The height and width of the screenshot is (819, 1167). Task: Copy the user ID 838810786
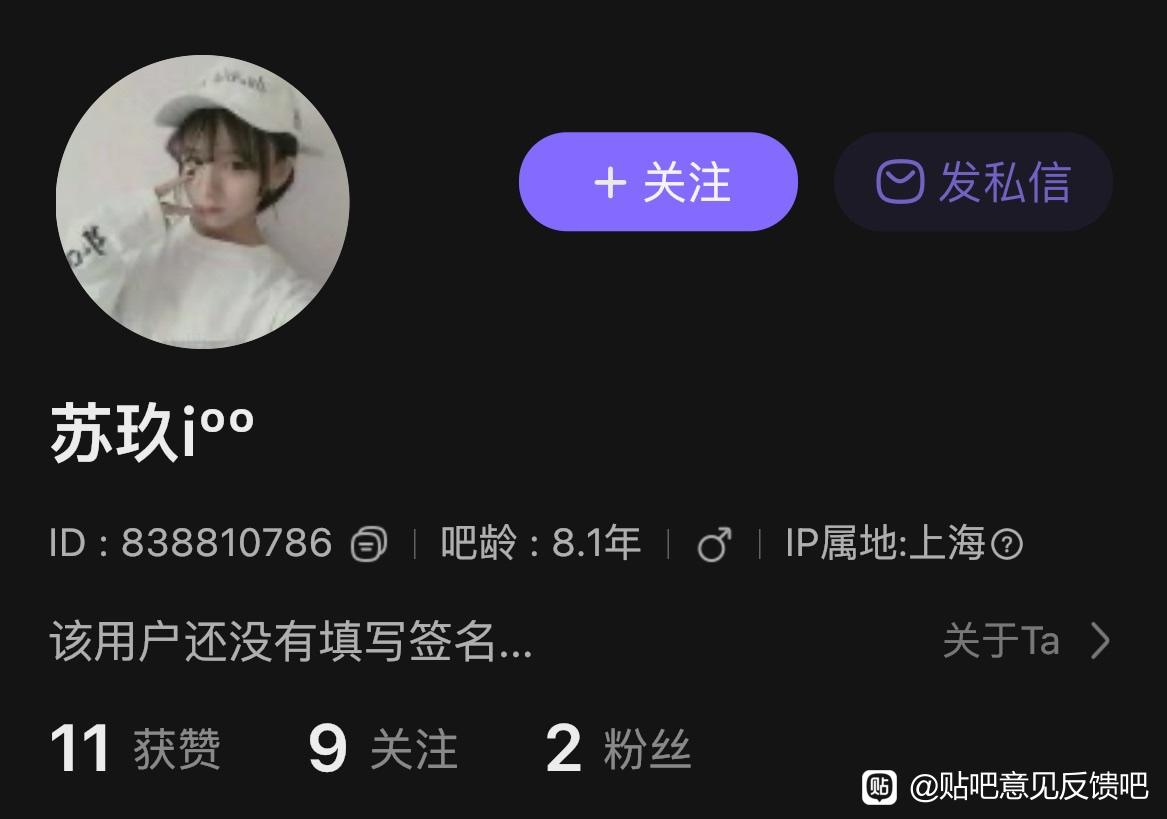point(369,544)
